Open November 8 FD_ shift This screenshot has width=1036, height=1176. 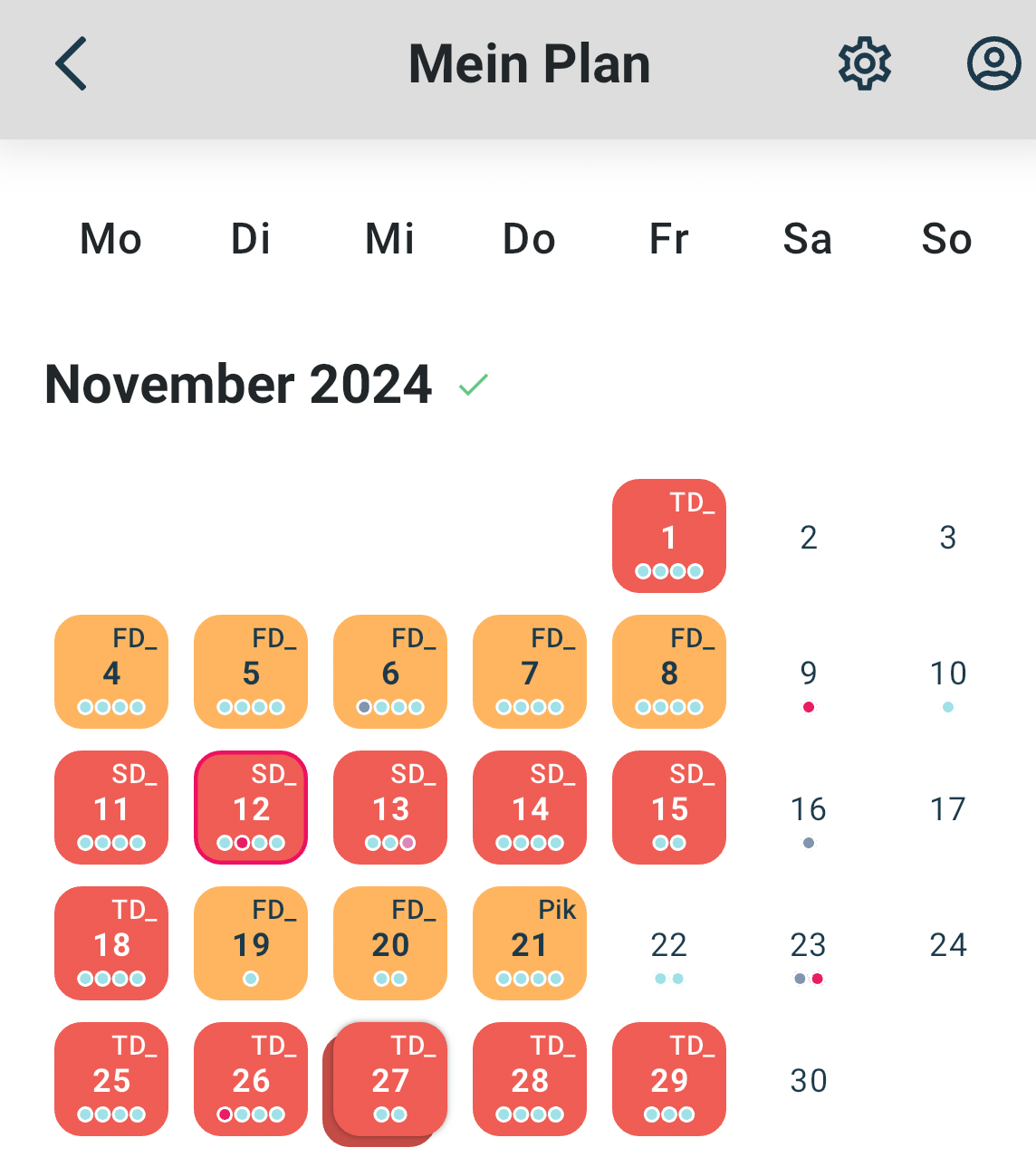tap(668, 672)
